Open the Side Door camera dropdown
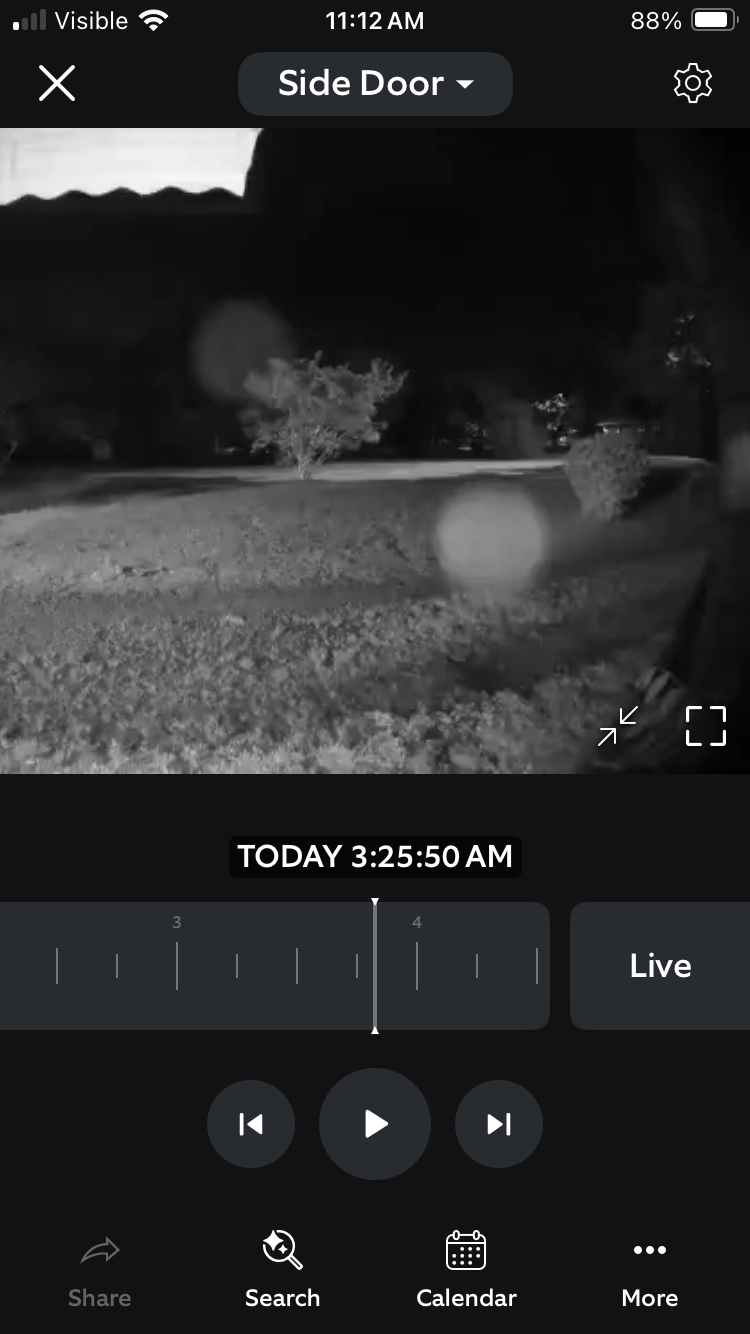 [375, 84]
